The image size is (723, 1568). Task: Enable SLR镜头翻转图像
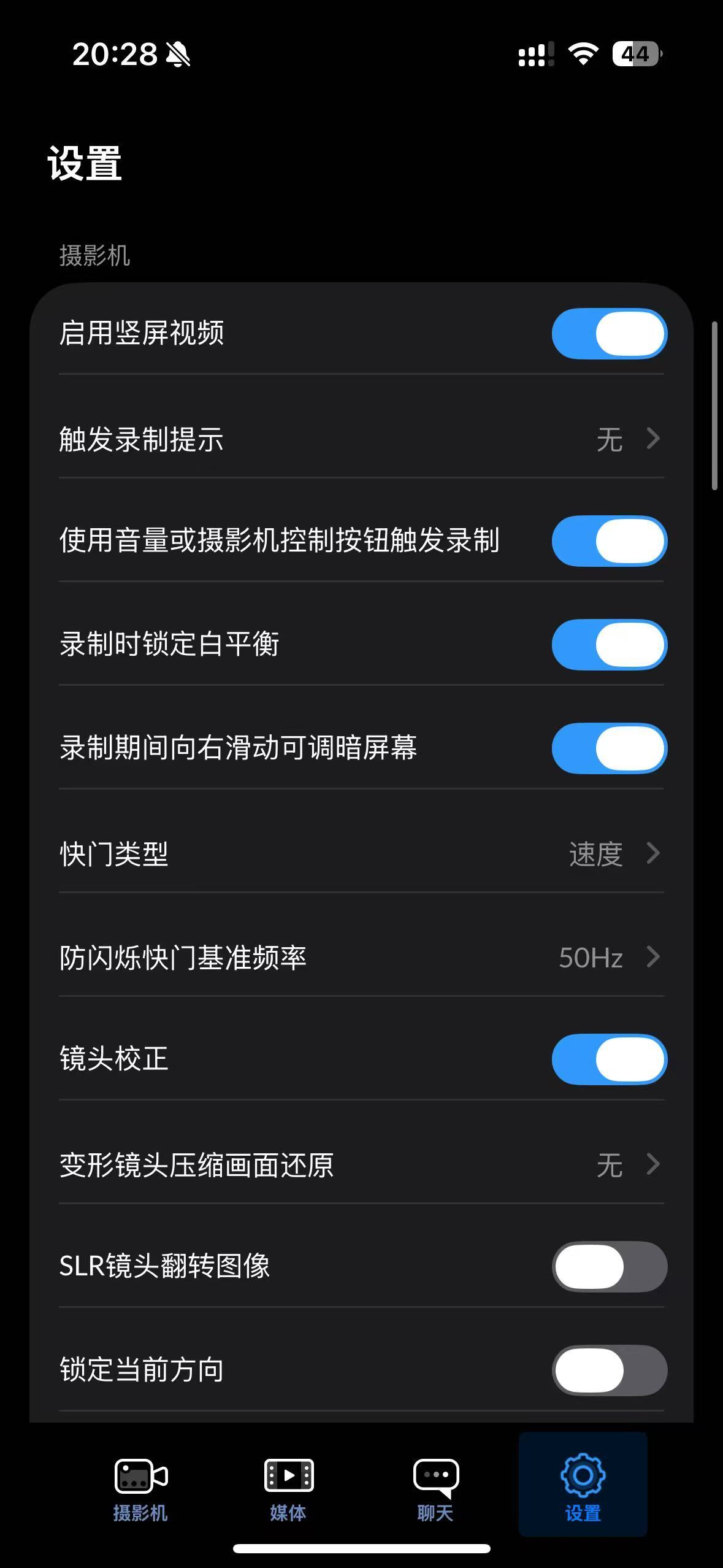[609, 1267]
